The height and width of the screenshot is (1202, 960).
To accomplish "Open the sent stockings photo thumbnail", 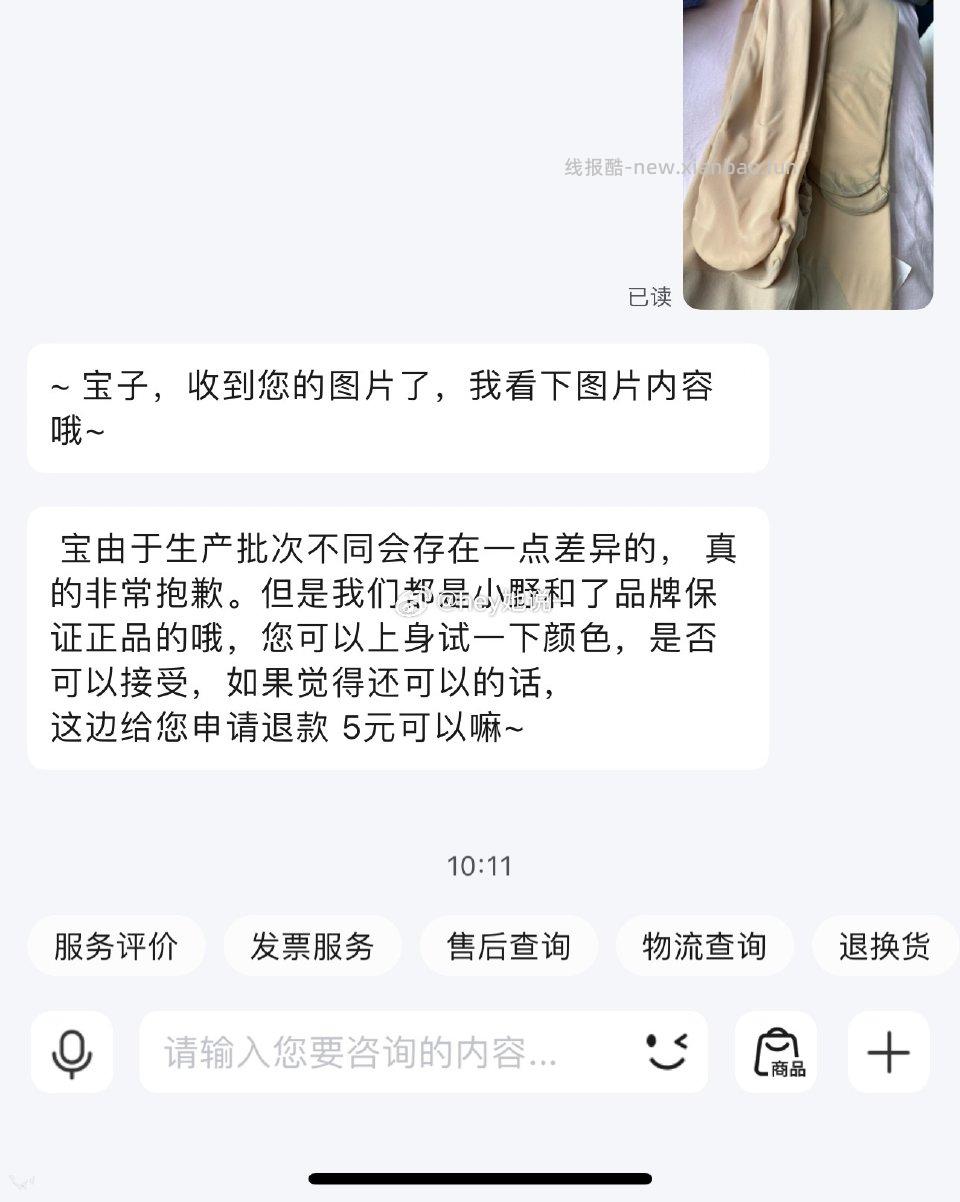I will [x=810, y=155].
